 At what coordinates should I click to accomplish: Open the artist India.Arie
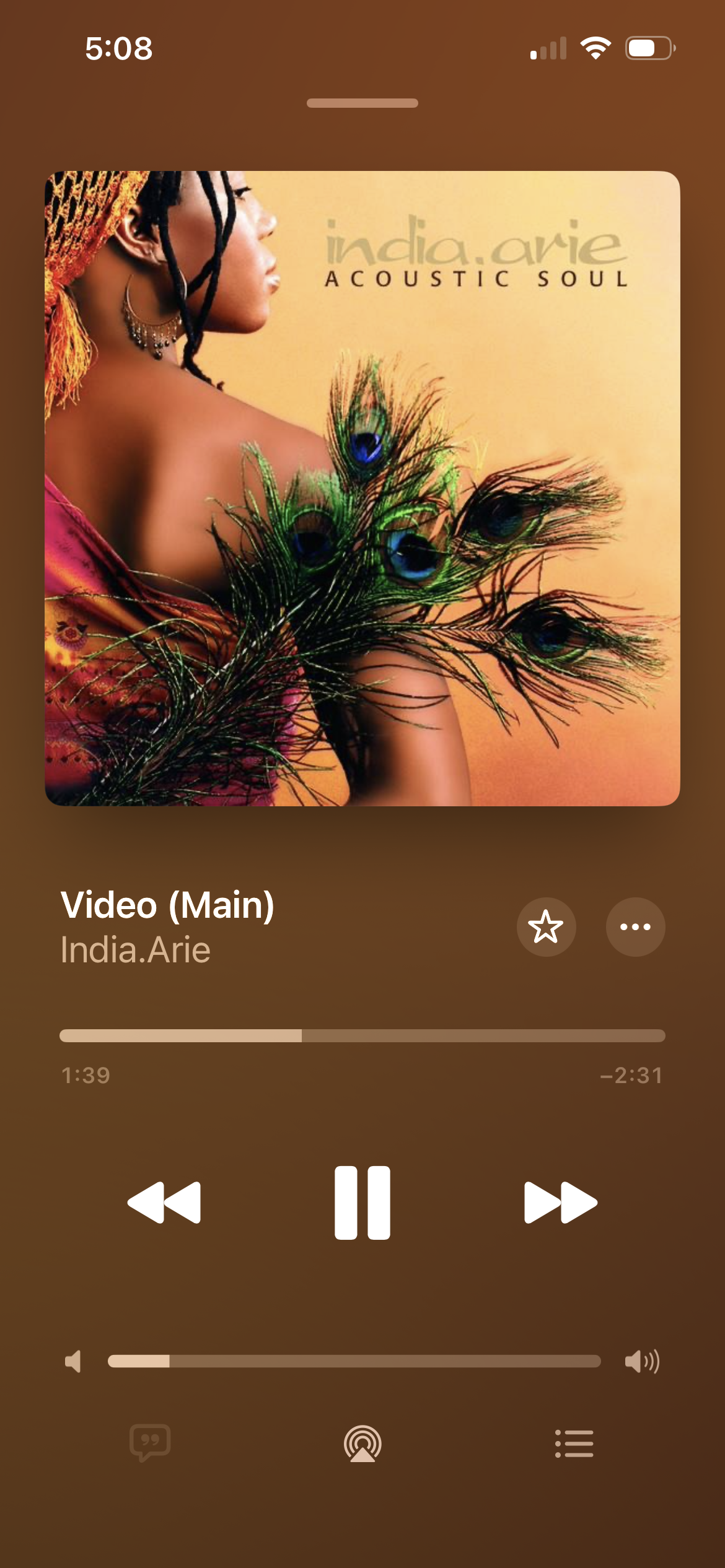[136, 950]
